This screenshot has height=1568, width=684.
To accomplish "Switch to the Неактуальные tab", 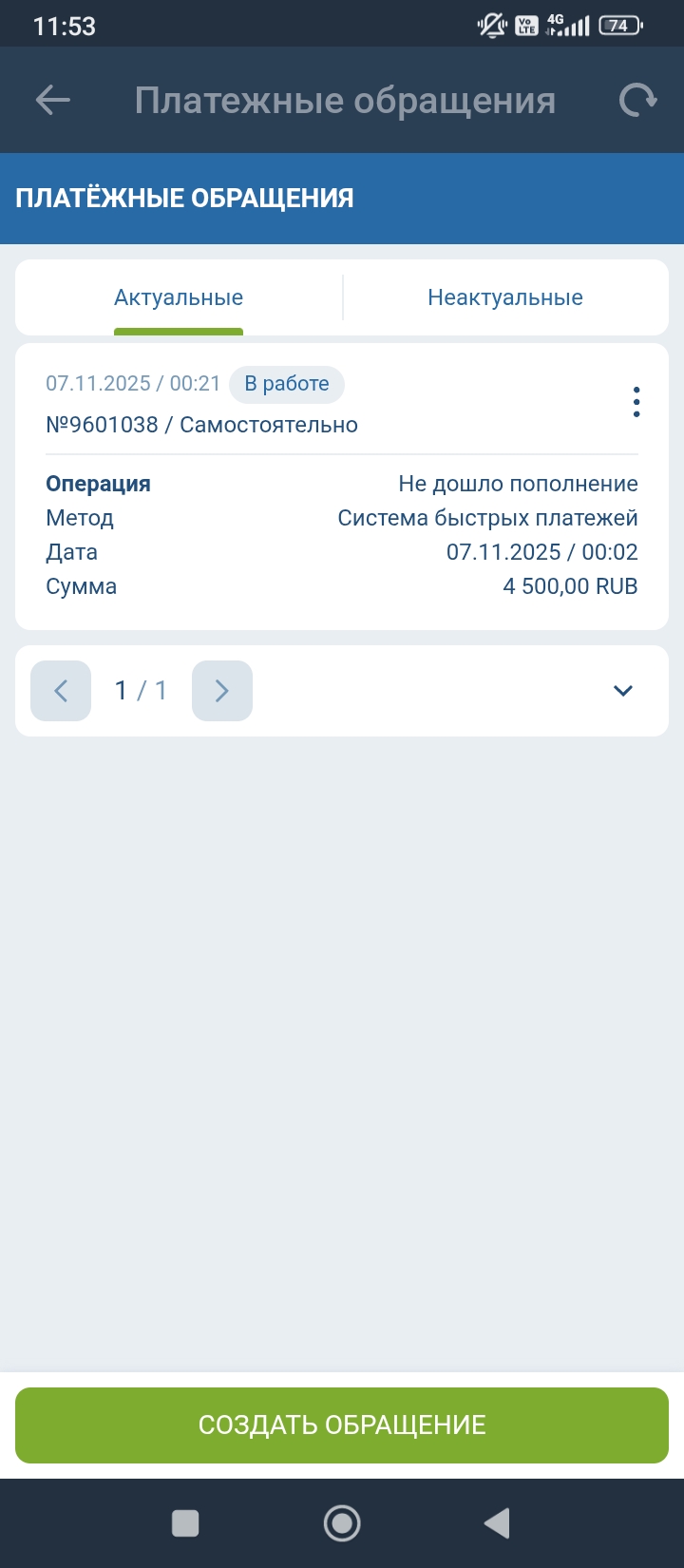I will [x=504, y=297].
